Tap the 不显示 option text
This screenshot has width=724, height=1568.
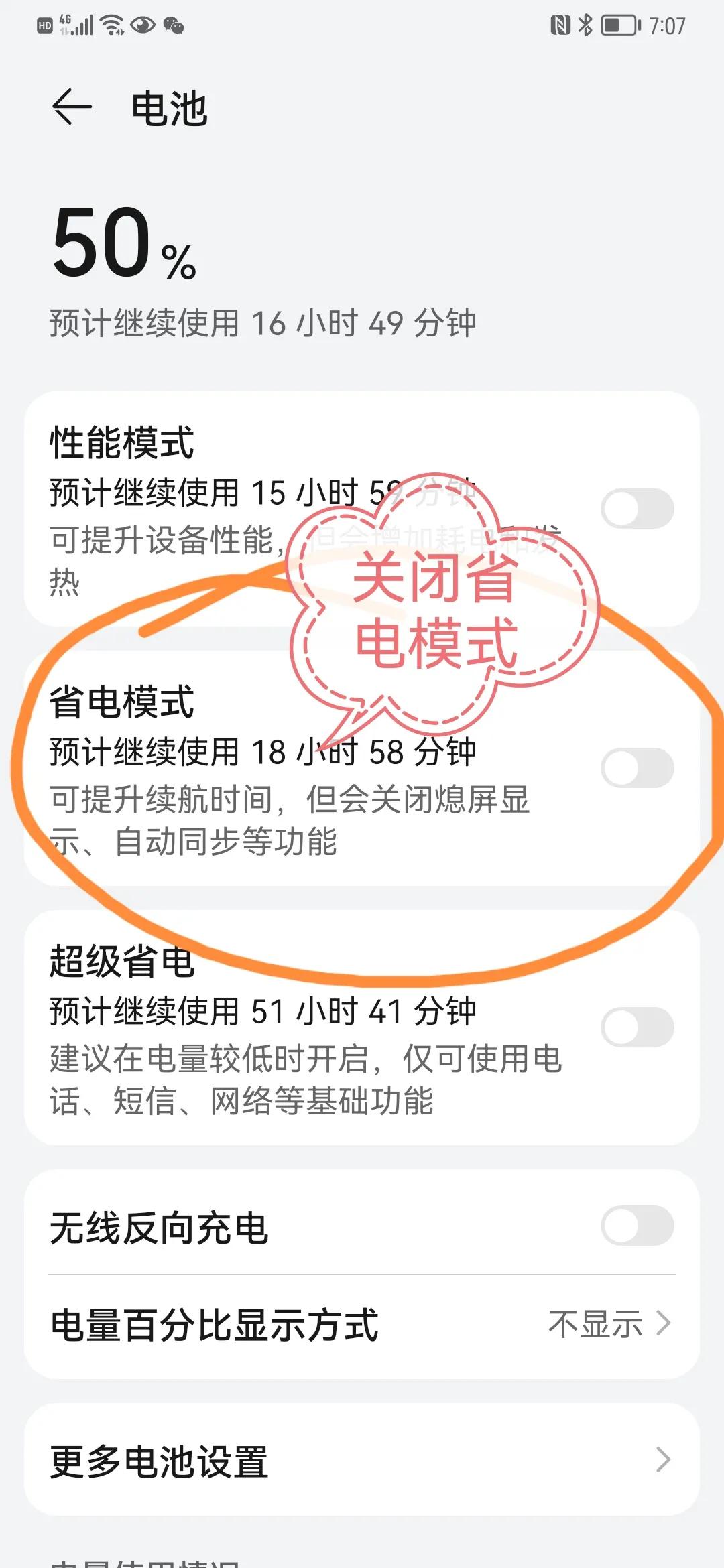click(597, 1323)
